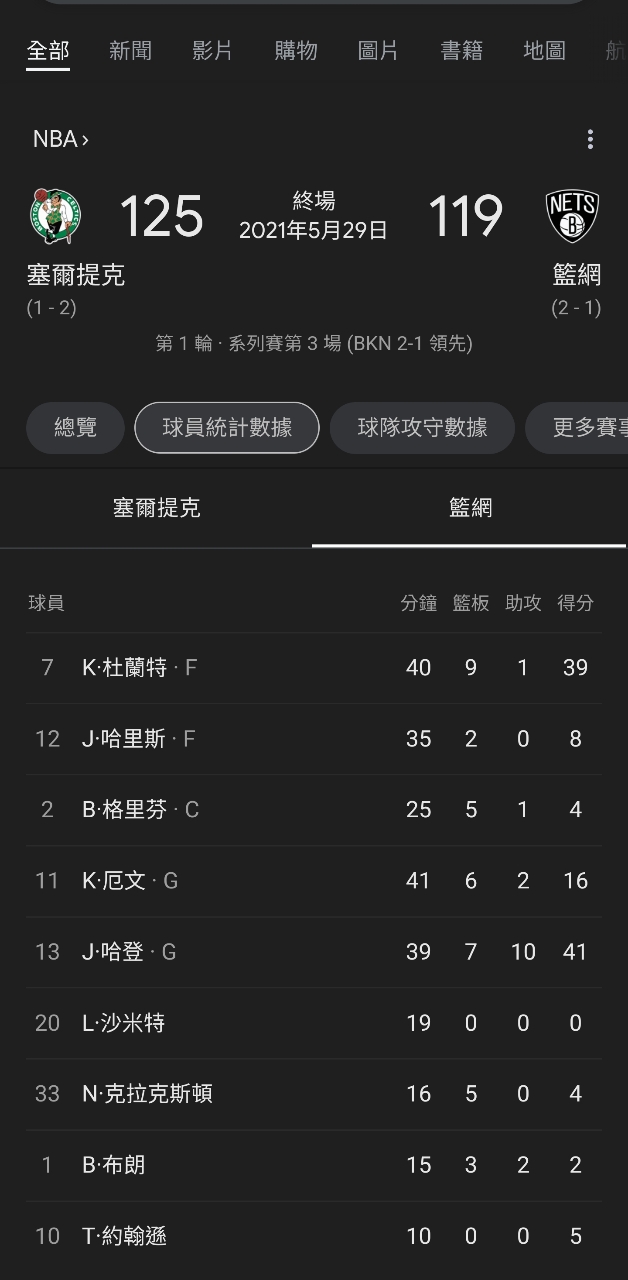Switch to the 影片 search tab
628x1280 pixels.
click(212, 51)
